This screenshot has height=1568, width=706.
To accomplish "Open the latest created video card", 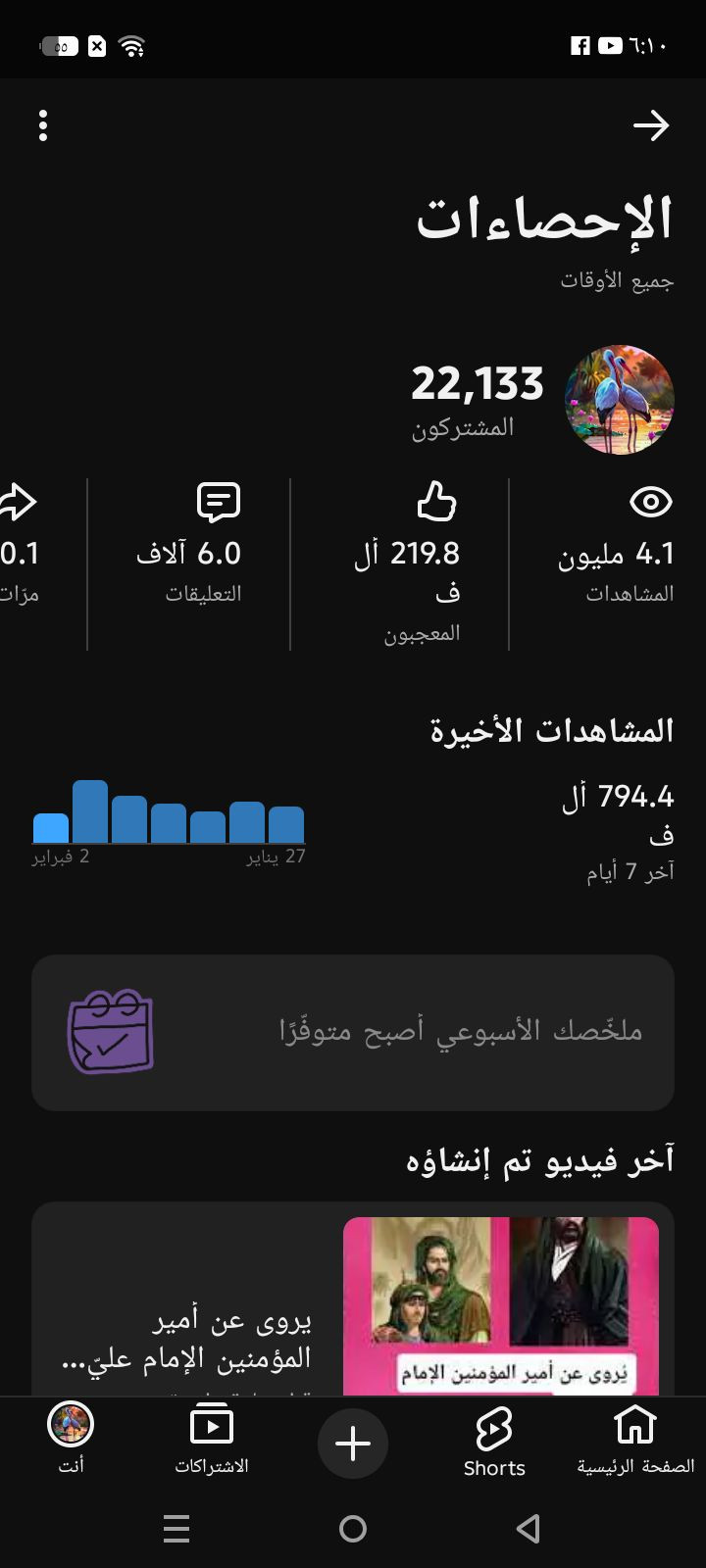I will (353, 1303).
